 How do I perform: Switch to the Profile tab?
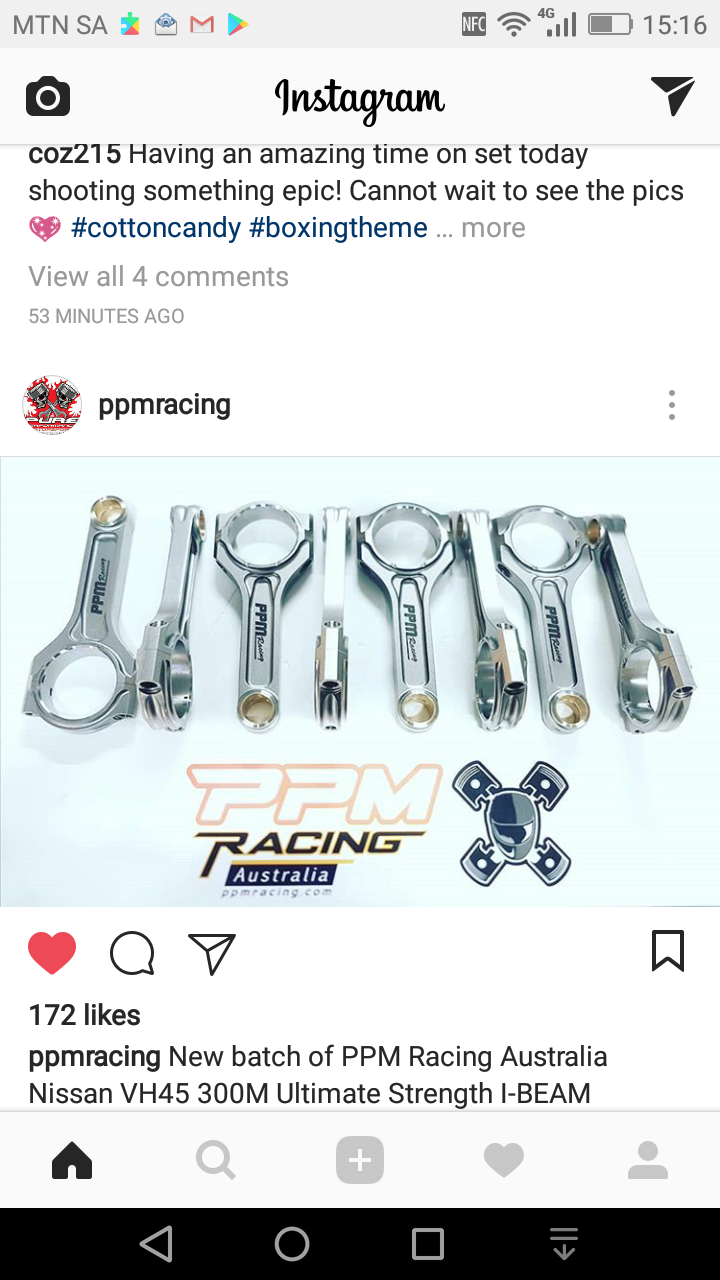pyautogui.click(x=648, y=1161)
